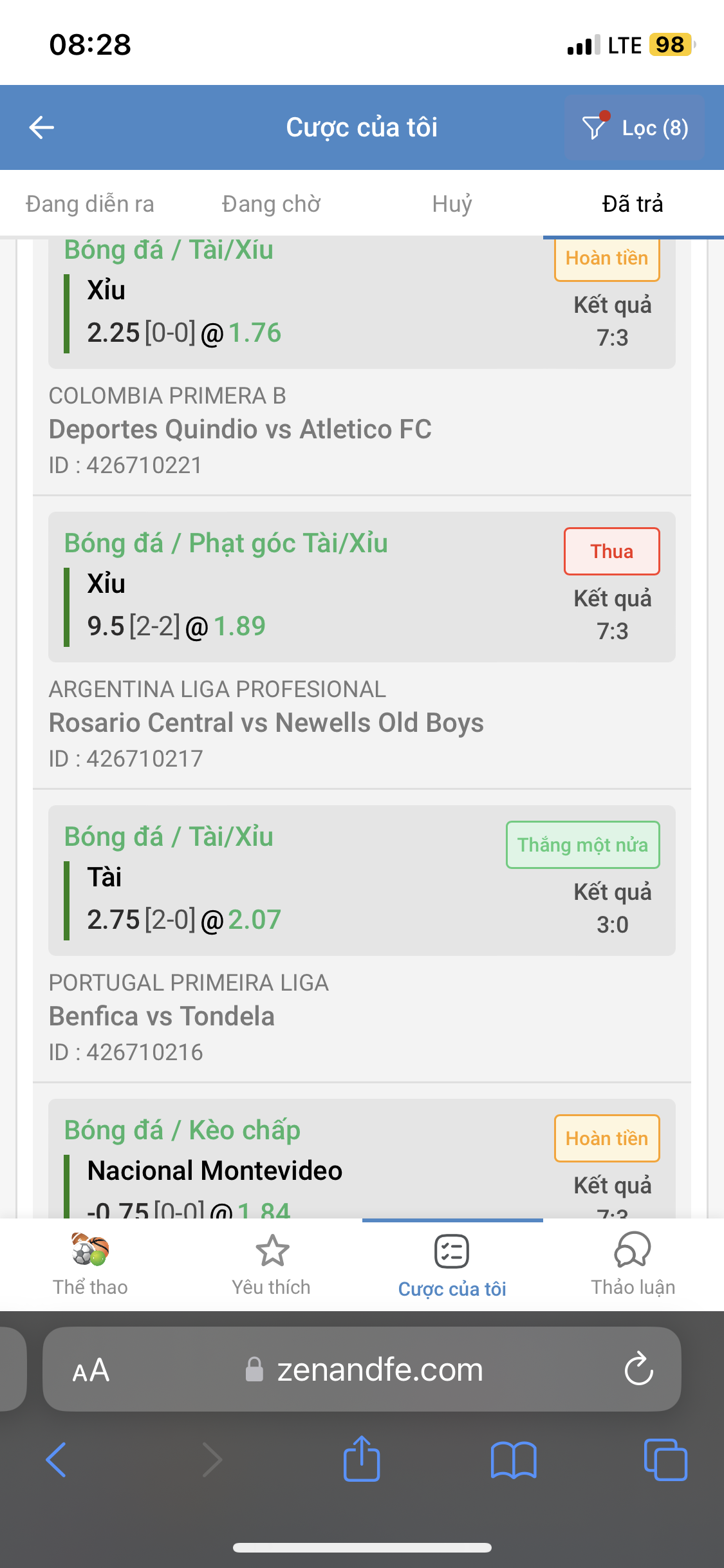Switch to the Đang chờ tab
This screenshot has height=1568, width=724.
coord(271,204)
